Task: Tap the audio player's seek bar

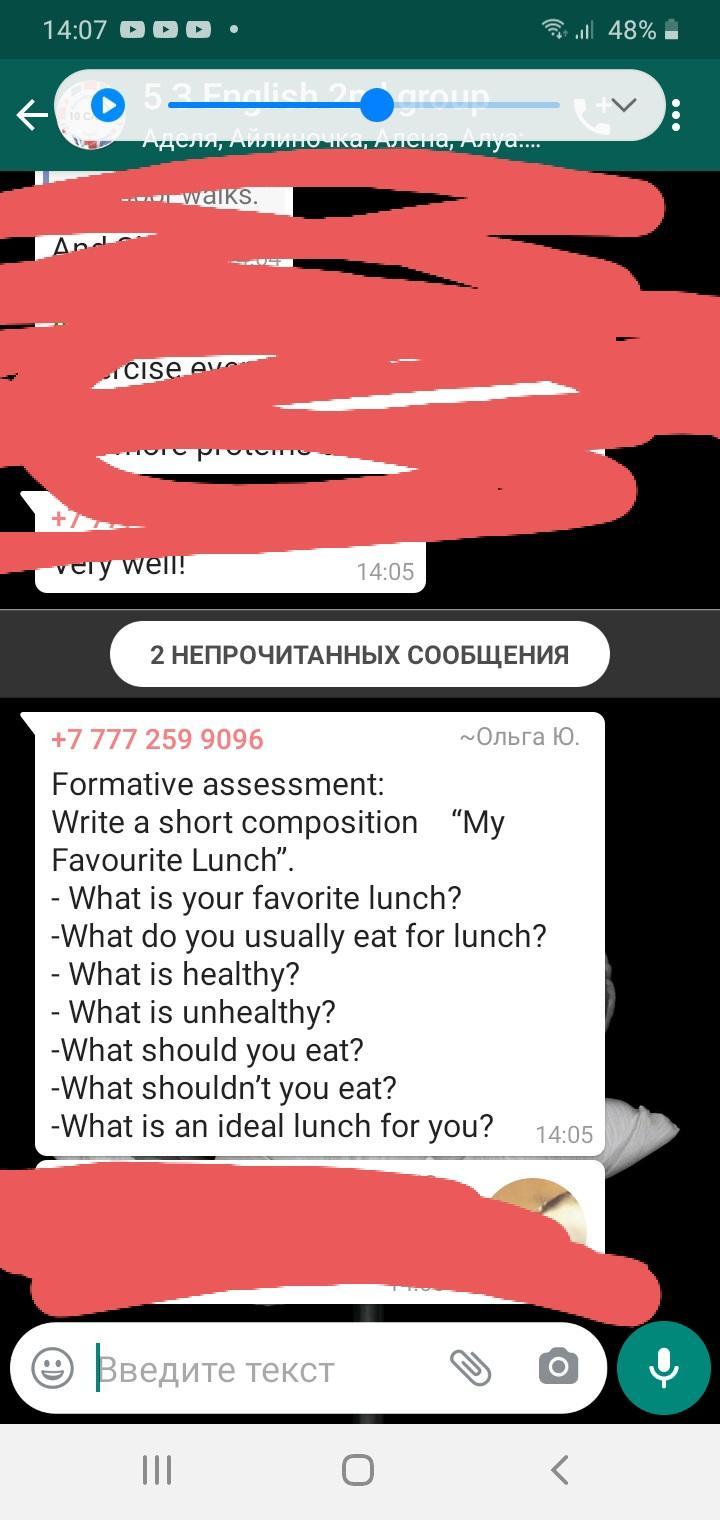Action: click(364, 105)
